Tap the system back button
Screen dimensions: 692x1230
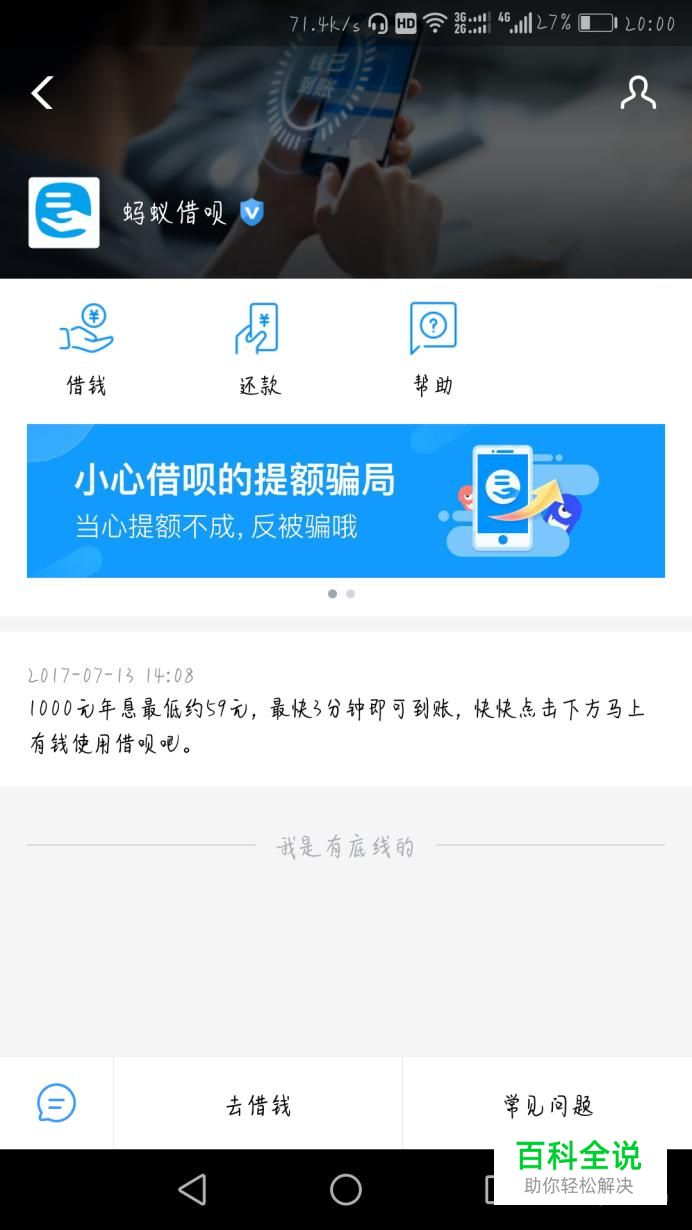point(192,1189)
